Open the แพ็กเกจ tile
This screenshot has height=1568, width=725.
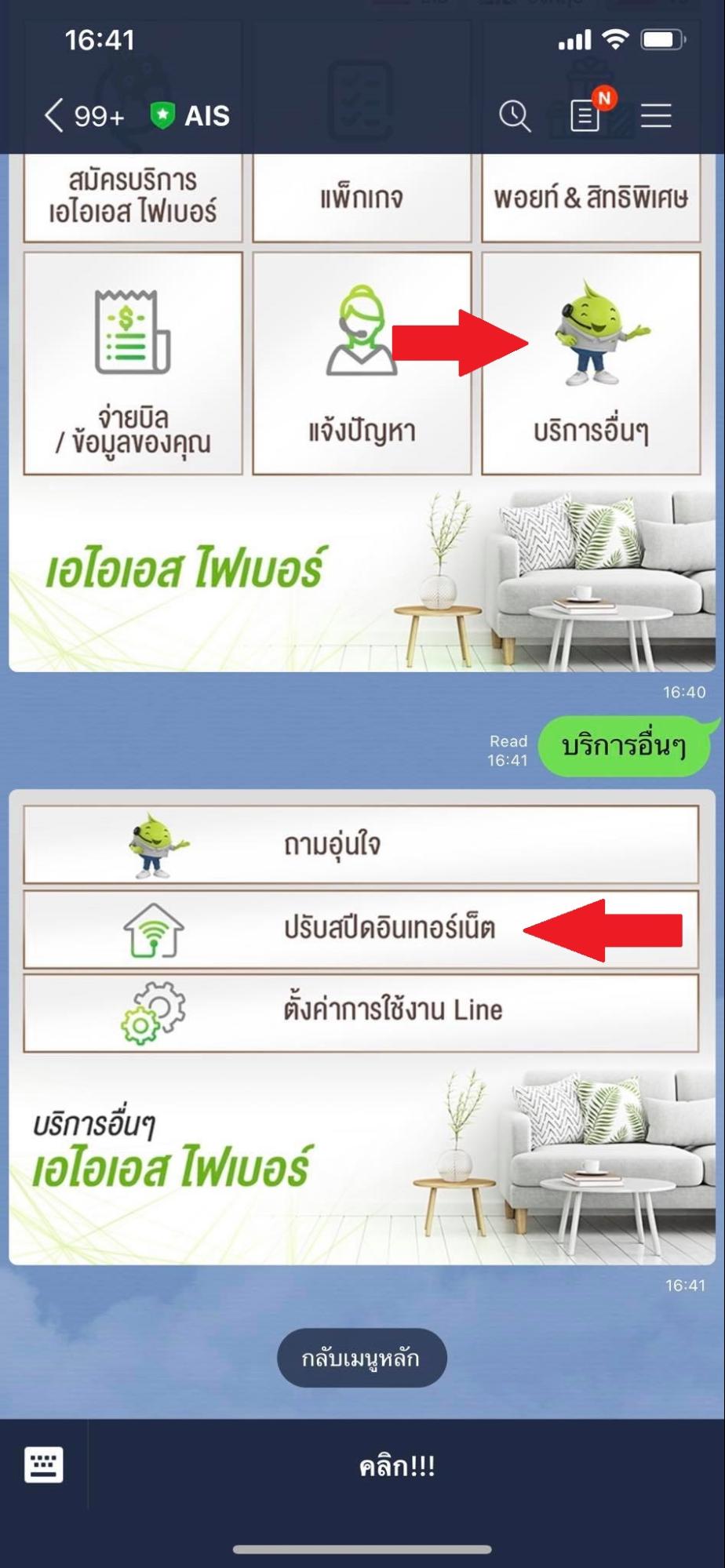pos(362,196)
